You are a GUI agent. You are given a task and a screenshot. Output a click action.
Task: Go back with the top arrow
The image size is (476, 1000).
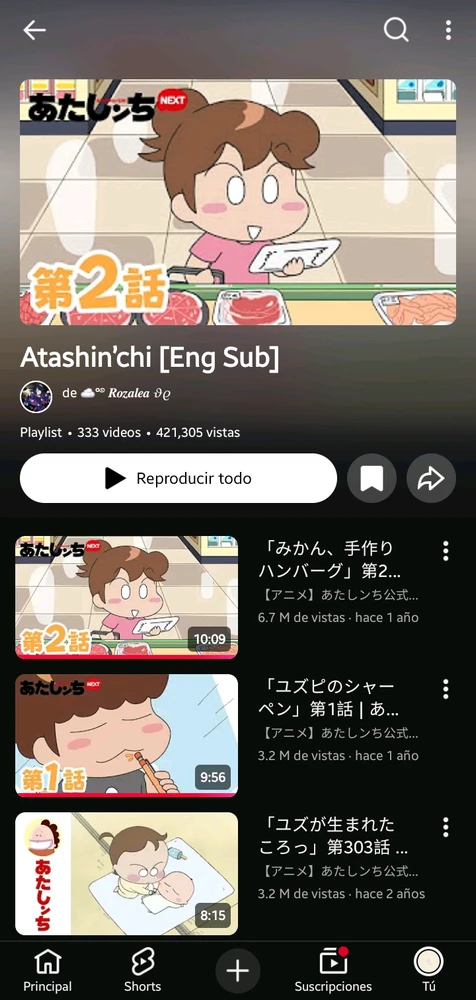coord(34,30)
